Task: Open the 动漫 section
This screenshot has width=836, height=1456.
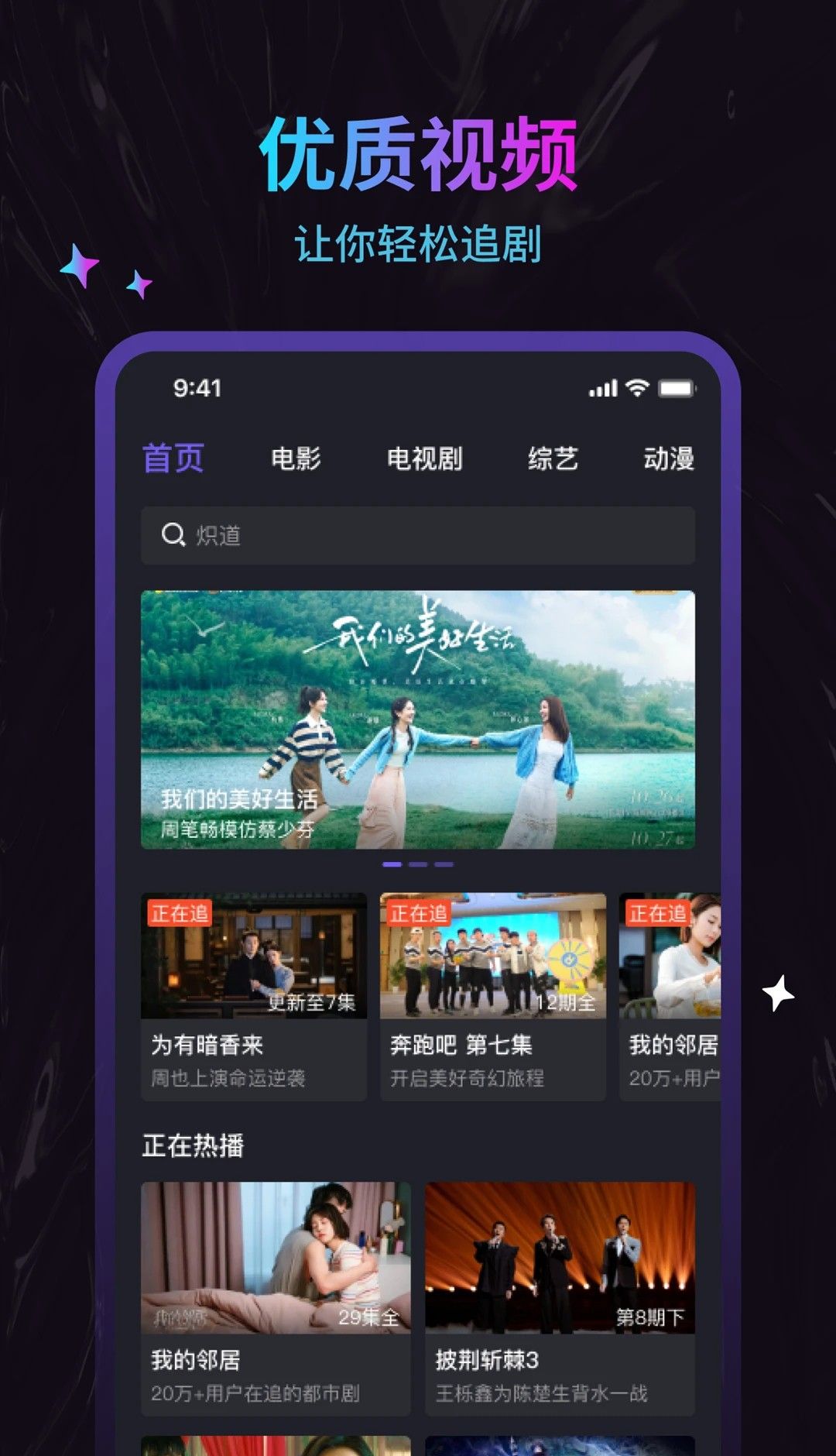Action: pos(670,458)
